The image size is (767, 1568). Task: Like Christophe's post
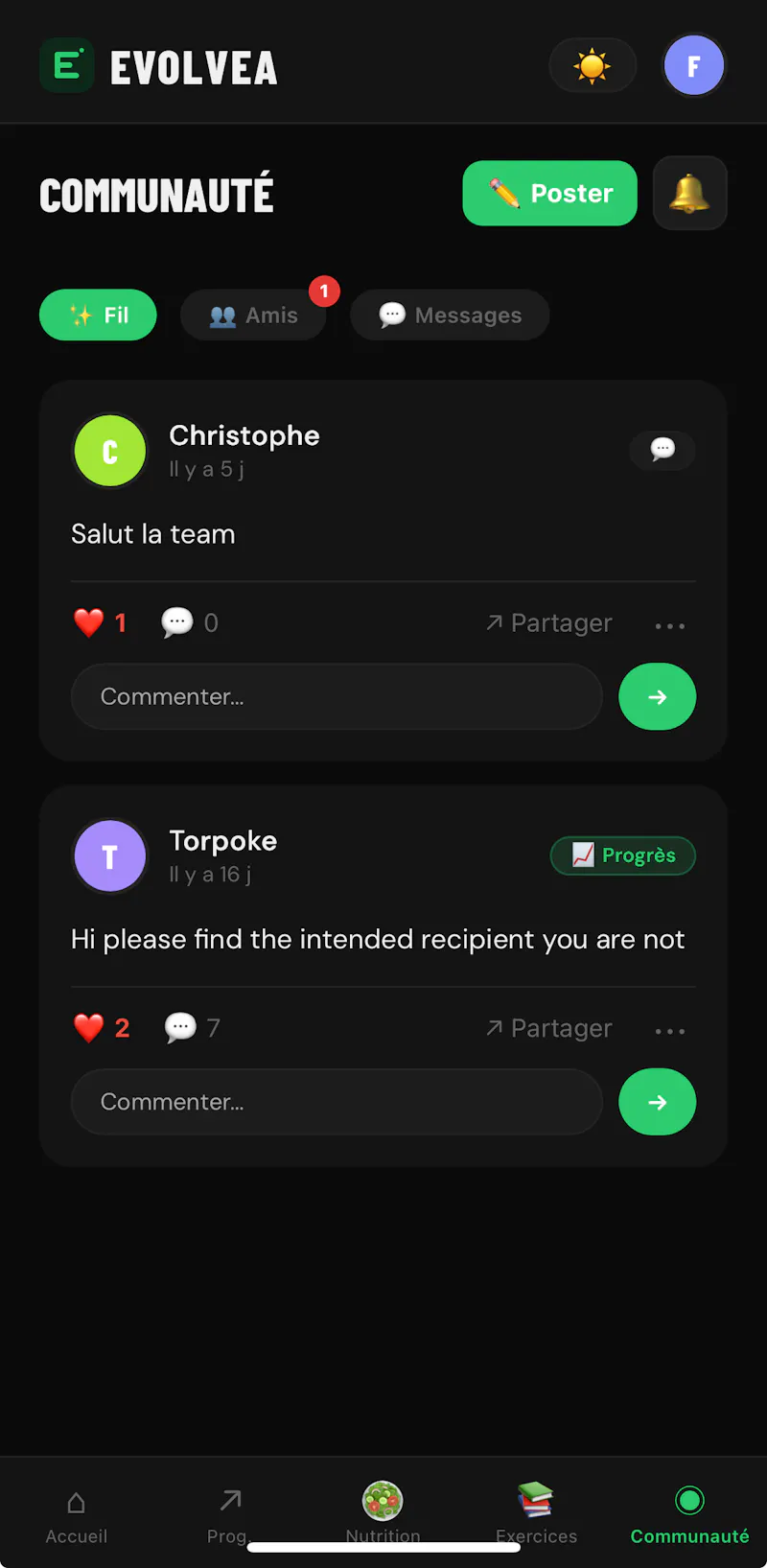point(101,622)
